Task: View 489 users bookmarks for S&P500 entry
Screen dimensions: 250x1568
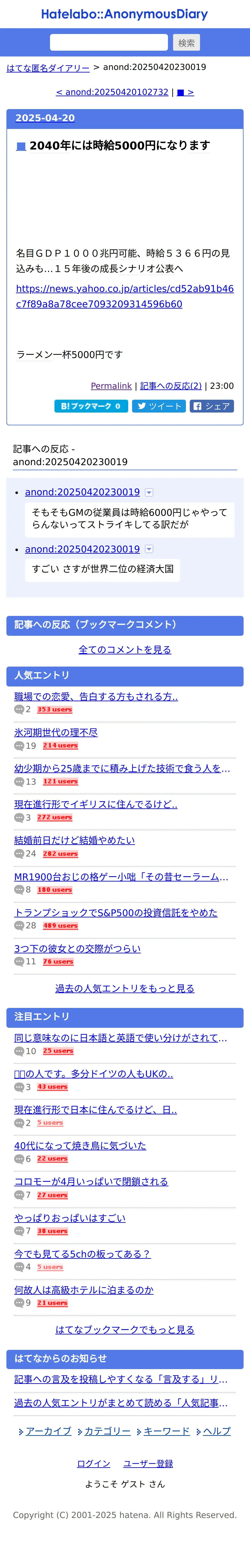Action: (x=60, y=926)
